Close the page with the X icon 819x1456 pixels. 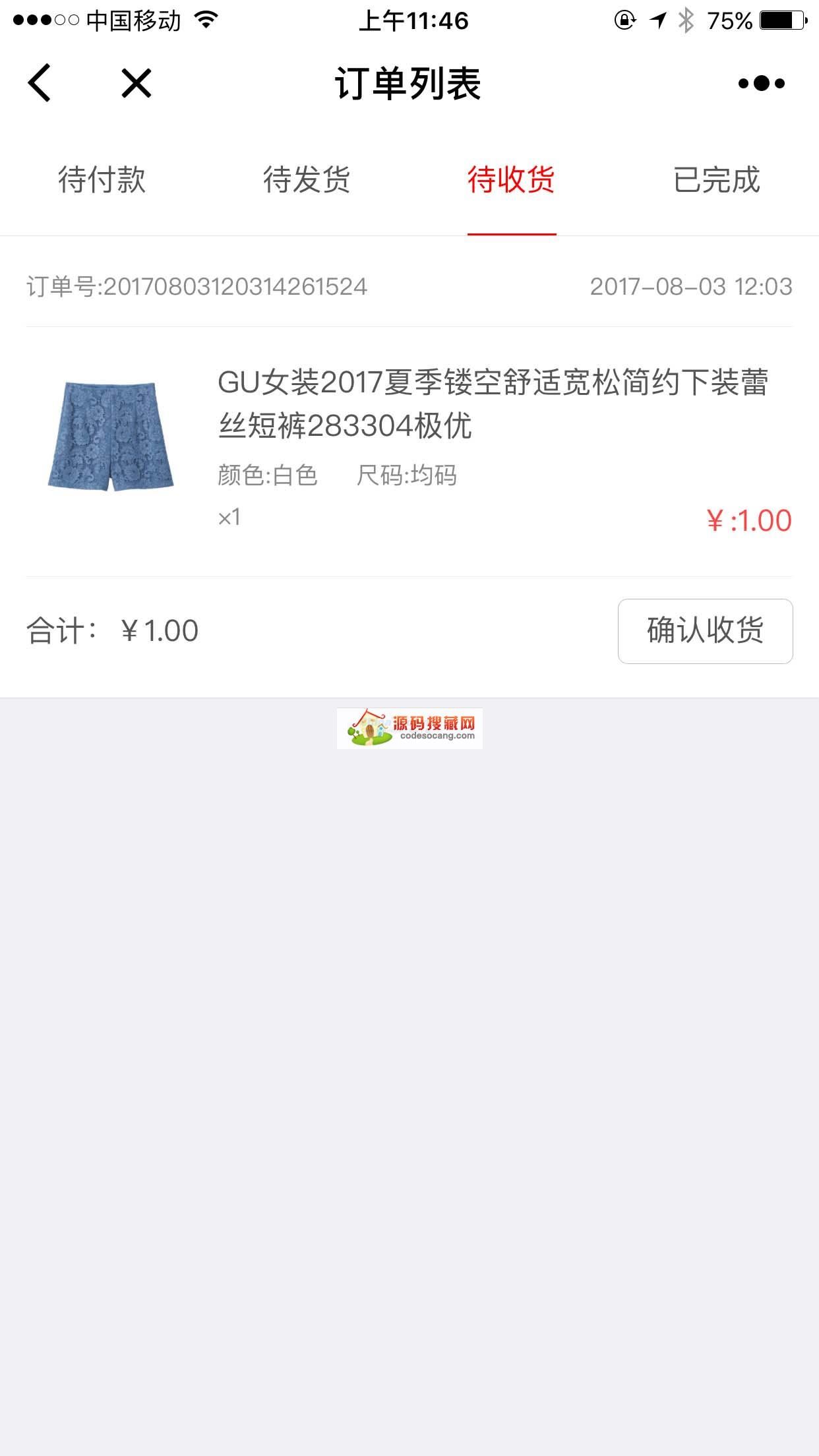click(135, 84)
